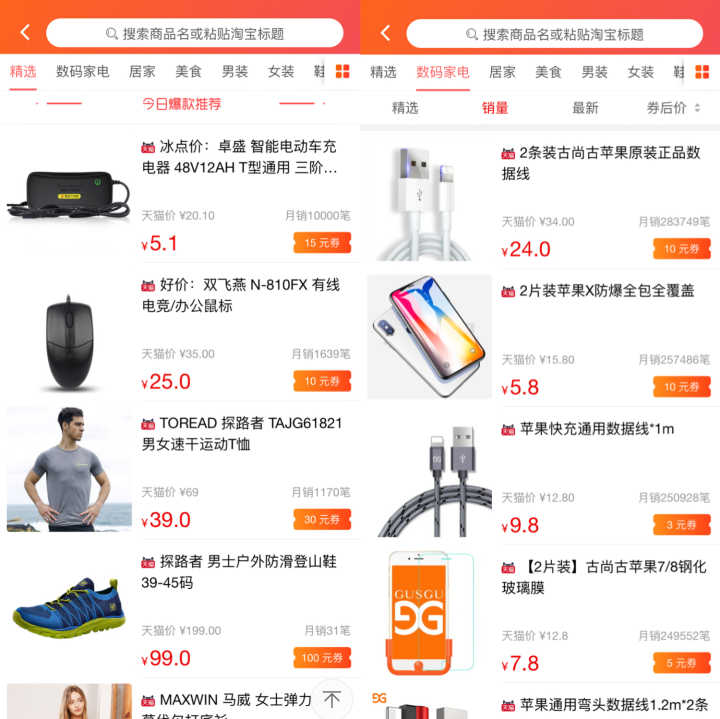The height and width of the screenshot is (719, 720).
Task: Tap the scroll-to-top arrow button
Action: point(332,699)
